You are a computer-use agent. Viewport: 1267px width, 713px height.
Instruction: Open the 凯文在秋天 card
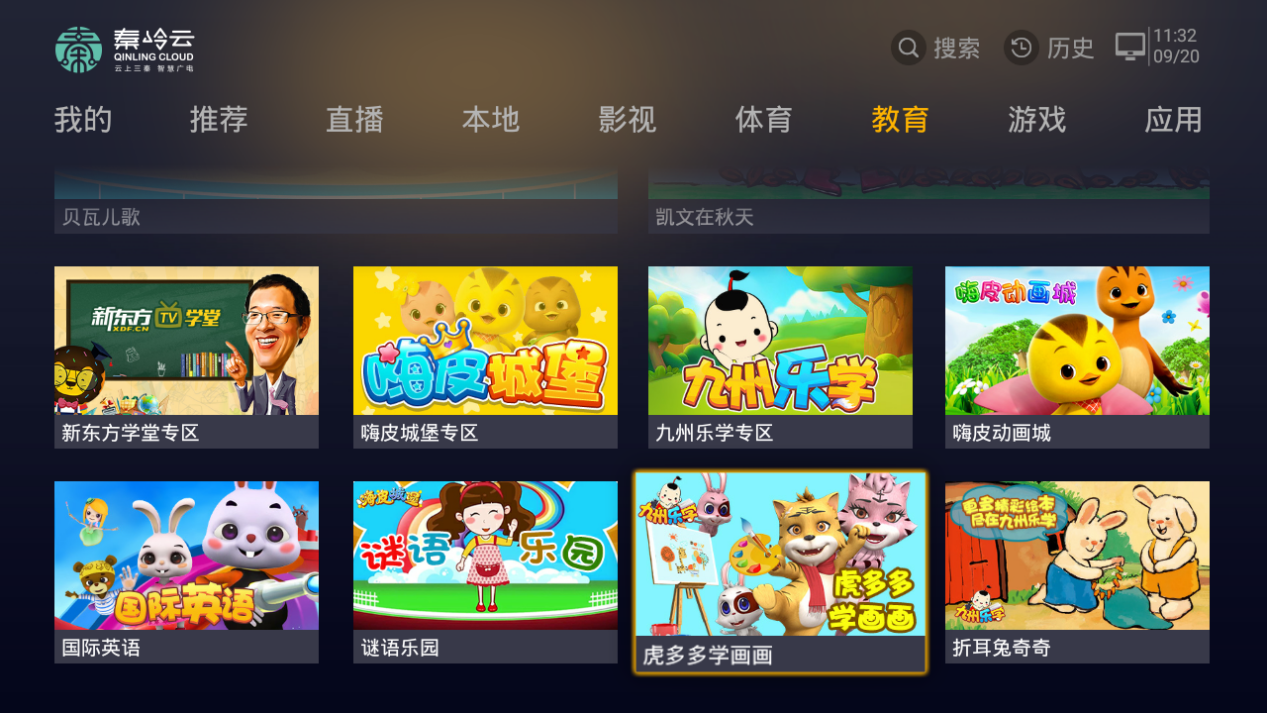tap(928, 203)
